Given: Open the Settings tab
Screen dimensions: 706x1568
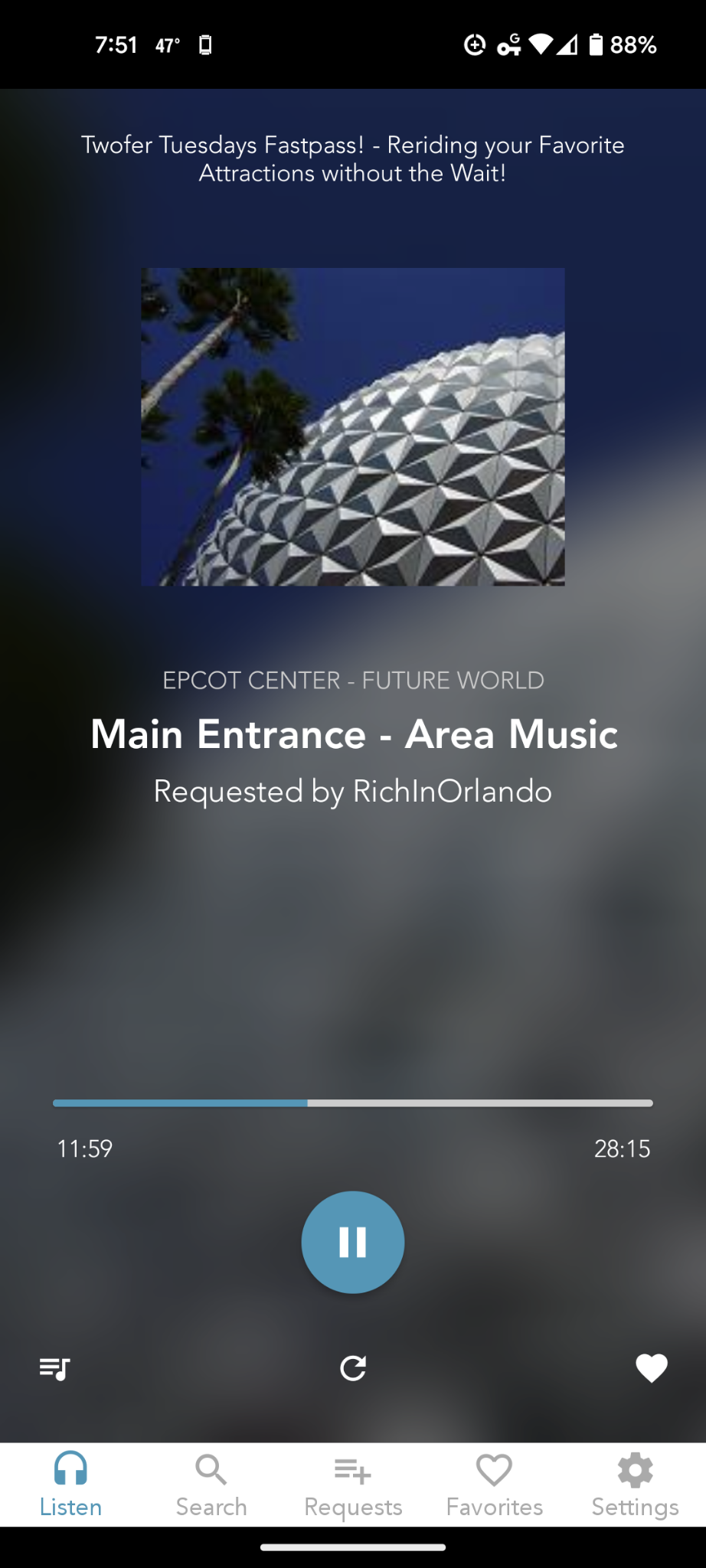Looking at the screenshot, I should coord(635,1485).
